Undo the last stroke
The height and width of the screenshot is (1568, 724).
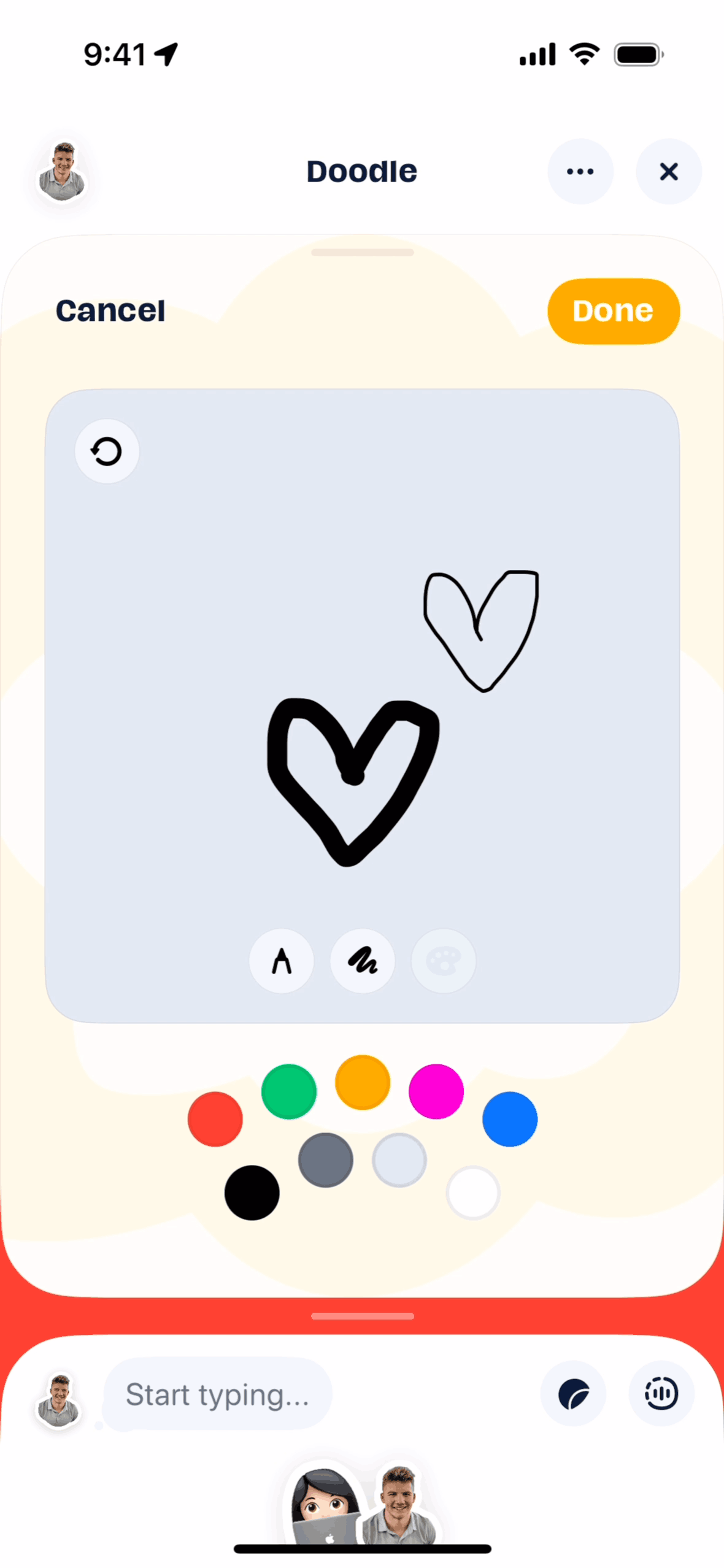click(107, 452)
